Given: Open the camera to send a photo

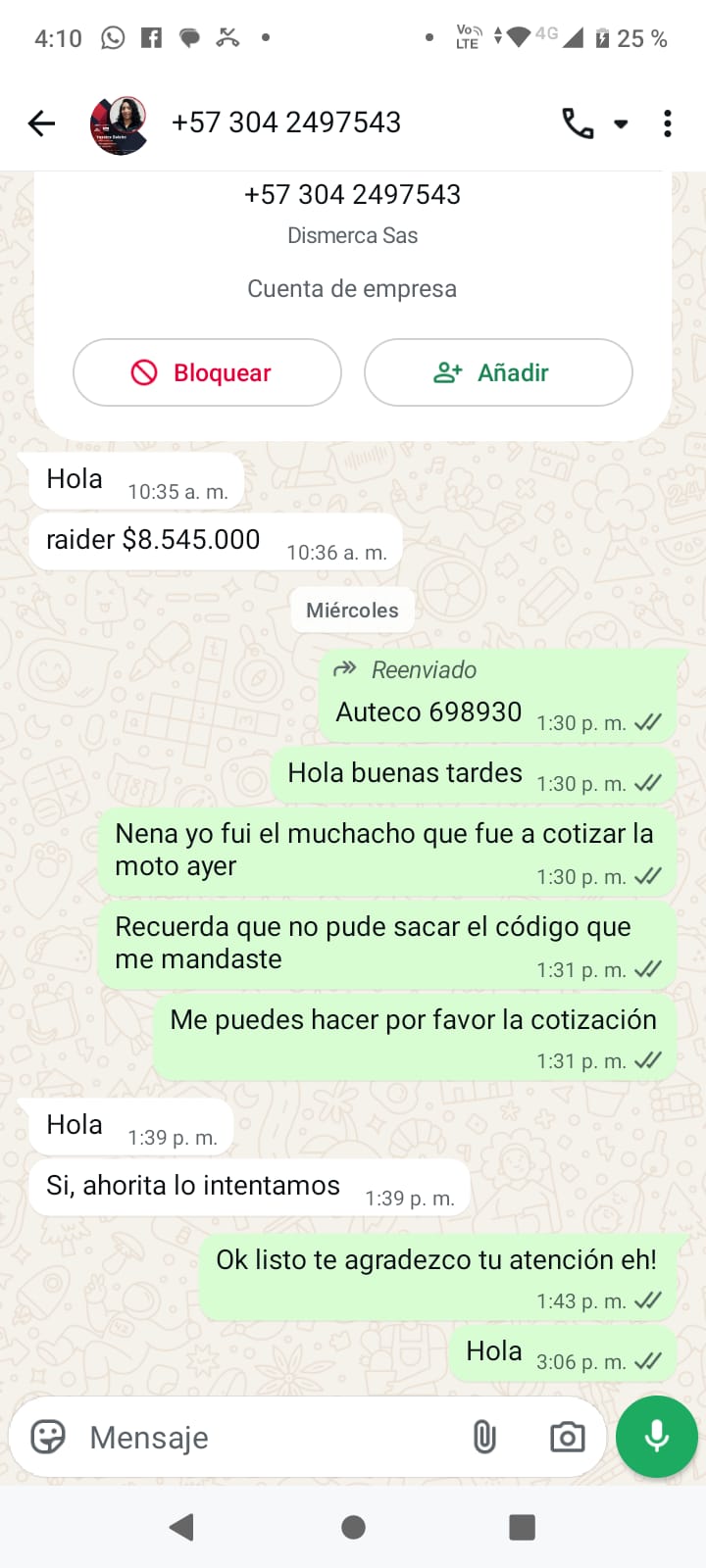Looking at the screenshot, I should click(567, 1437).
